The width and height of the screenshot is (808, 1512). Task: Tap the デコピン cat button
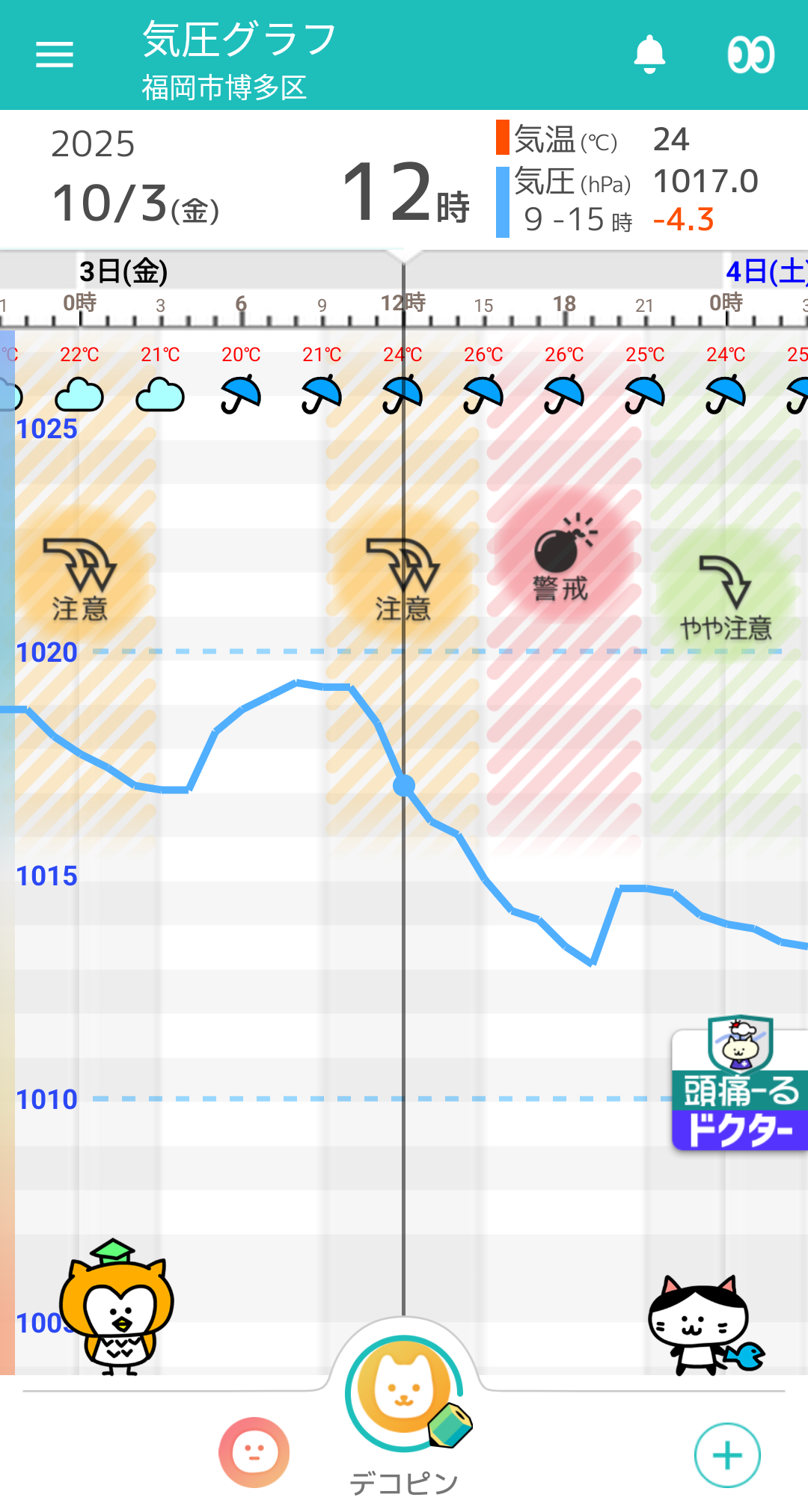(405, 1393)
